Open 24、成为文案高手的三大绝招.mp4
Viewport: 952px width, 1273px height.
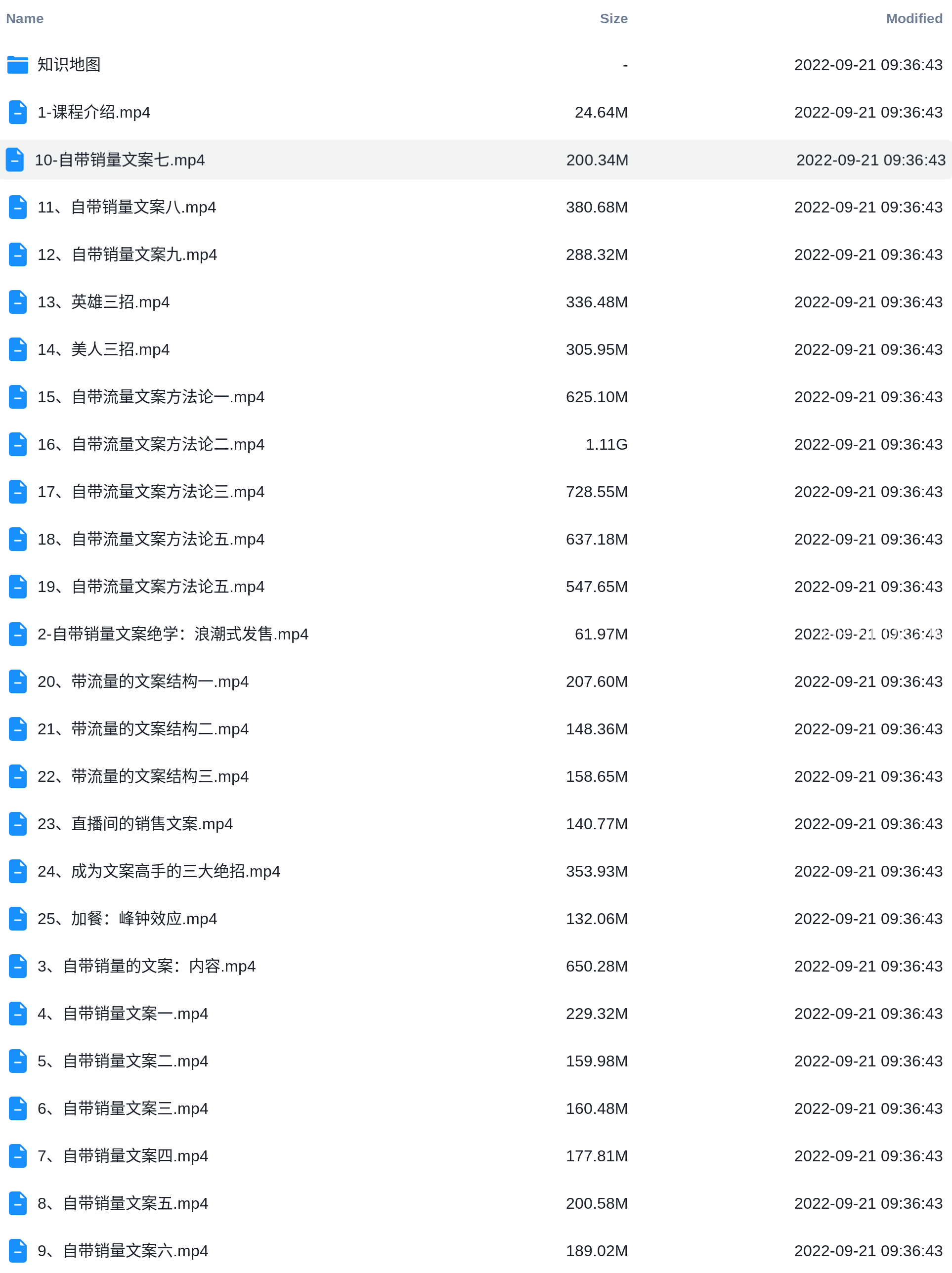159,871
